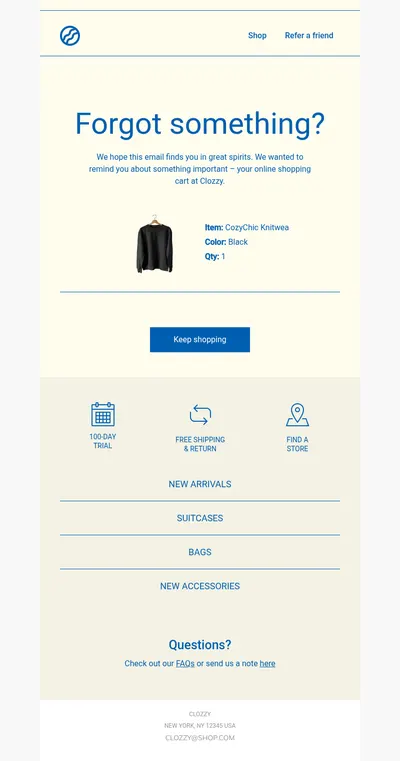Open the FAQs link
Viewport: 400px width, 761px height.
(185, 663)
